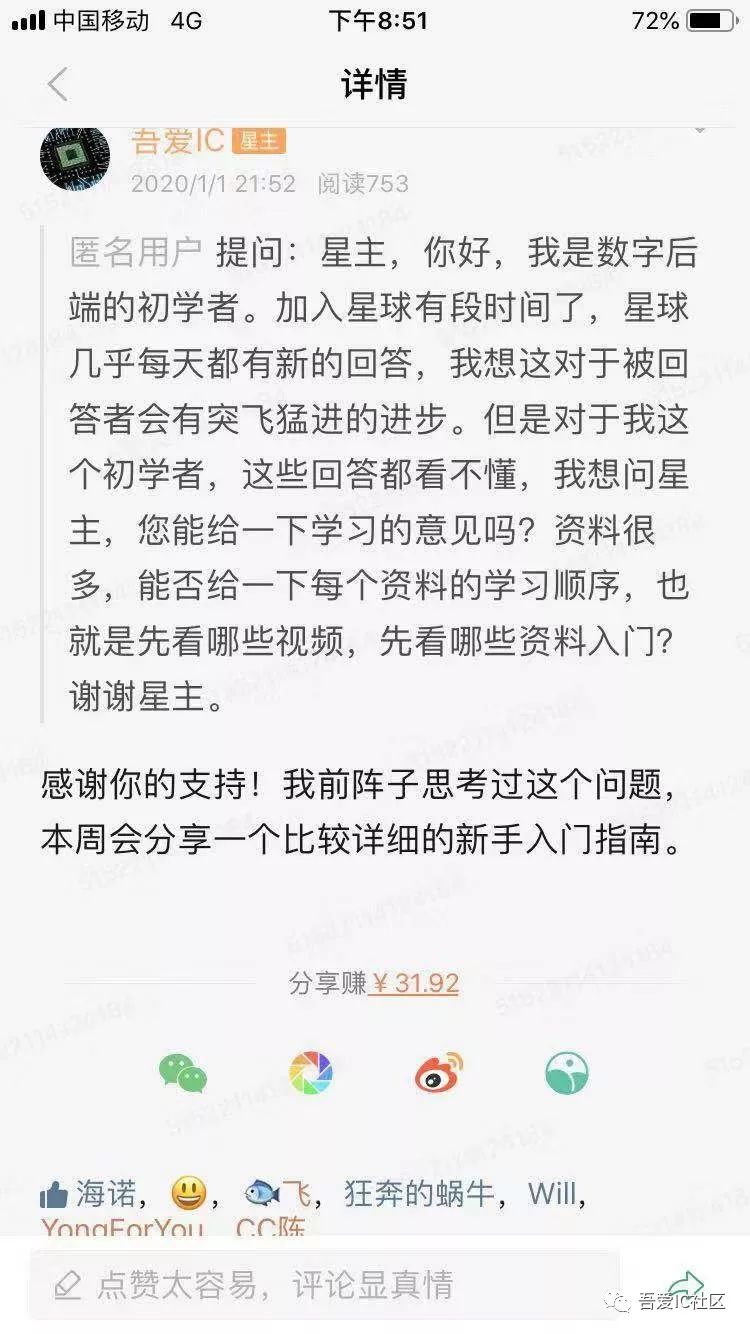Open liker 狂奔的蜗牛's profile

419,1193
